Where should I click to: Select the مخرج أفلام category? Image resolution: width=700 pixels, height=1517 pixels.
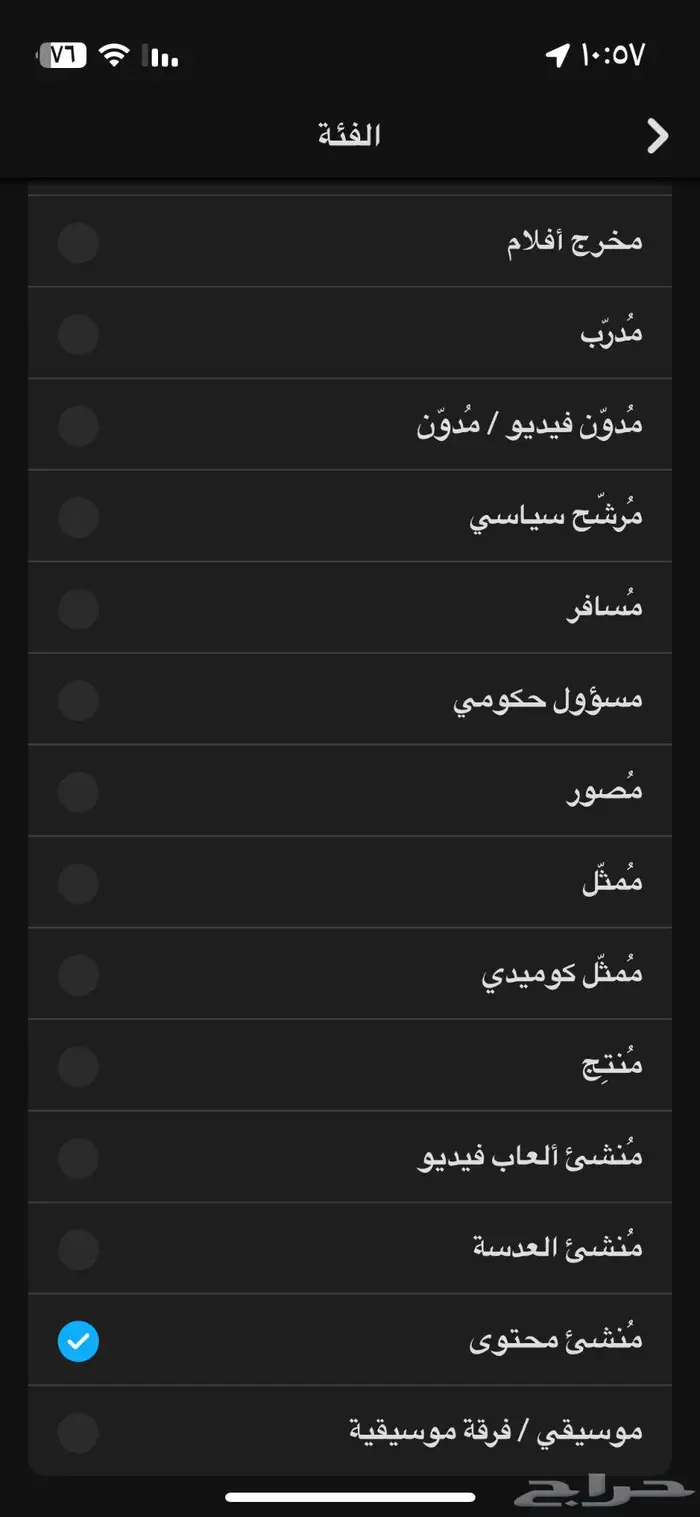pos(350,241)
